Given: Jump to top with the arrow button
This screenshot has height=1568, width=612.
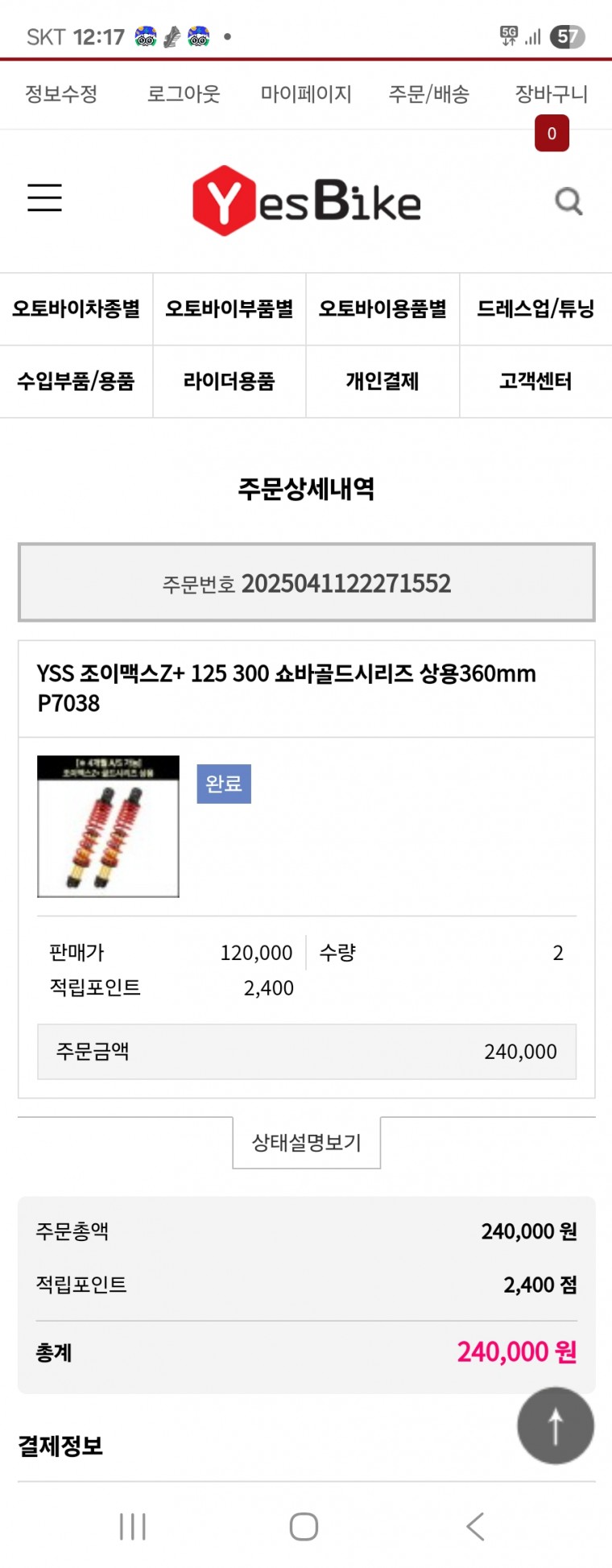Looking at the screenshot, I should (x=555, y=1425).
